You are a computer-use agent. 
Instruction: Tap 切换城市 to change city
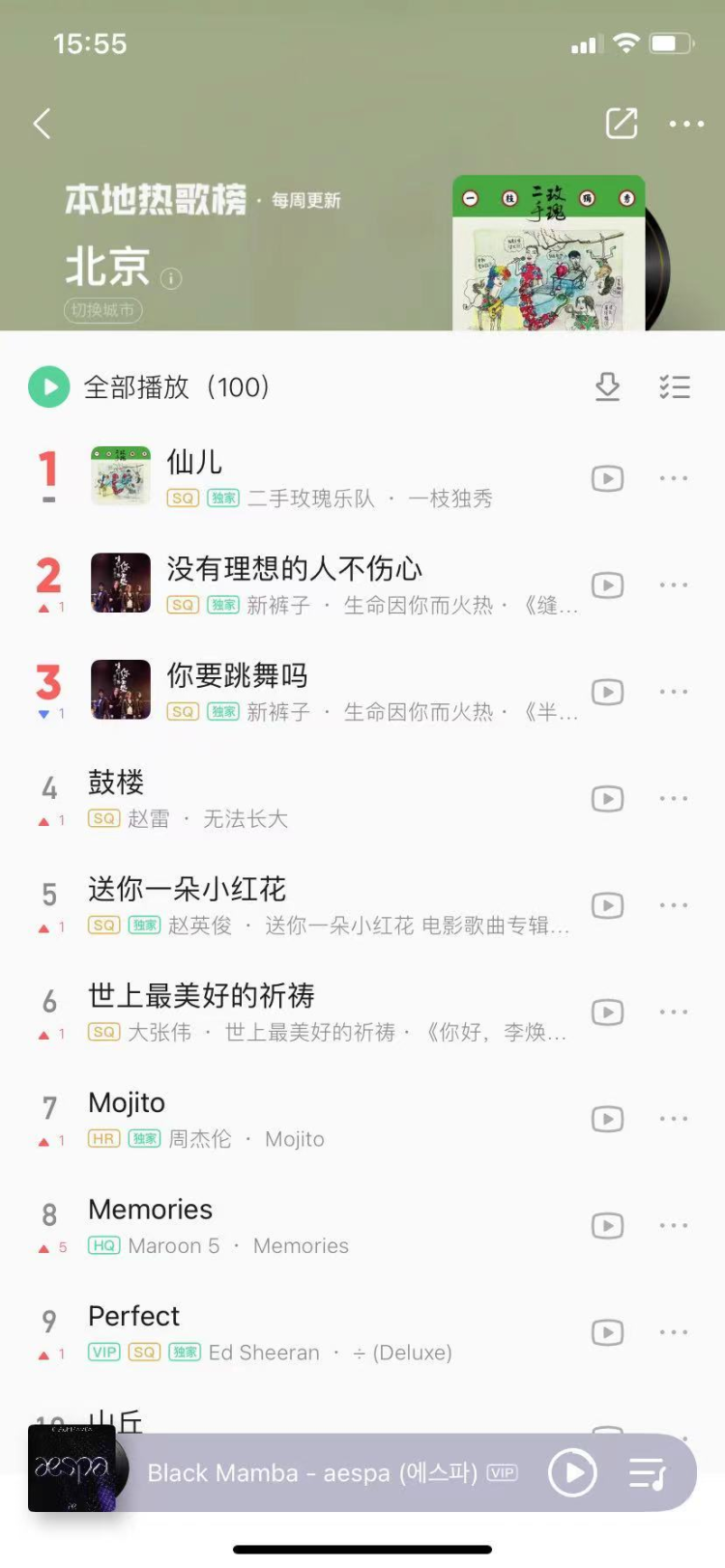pos(103,310)
